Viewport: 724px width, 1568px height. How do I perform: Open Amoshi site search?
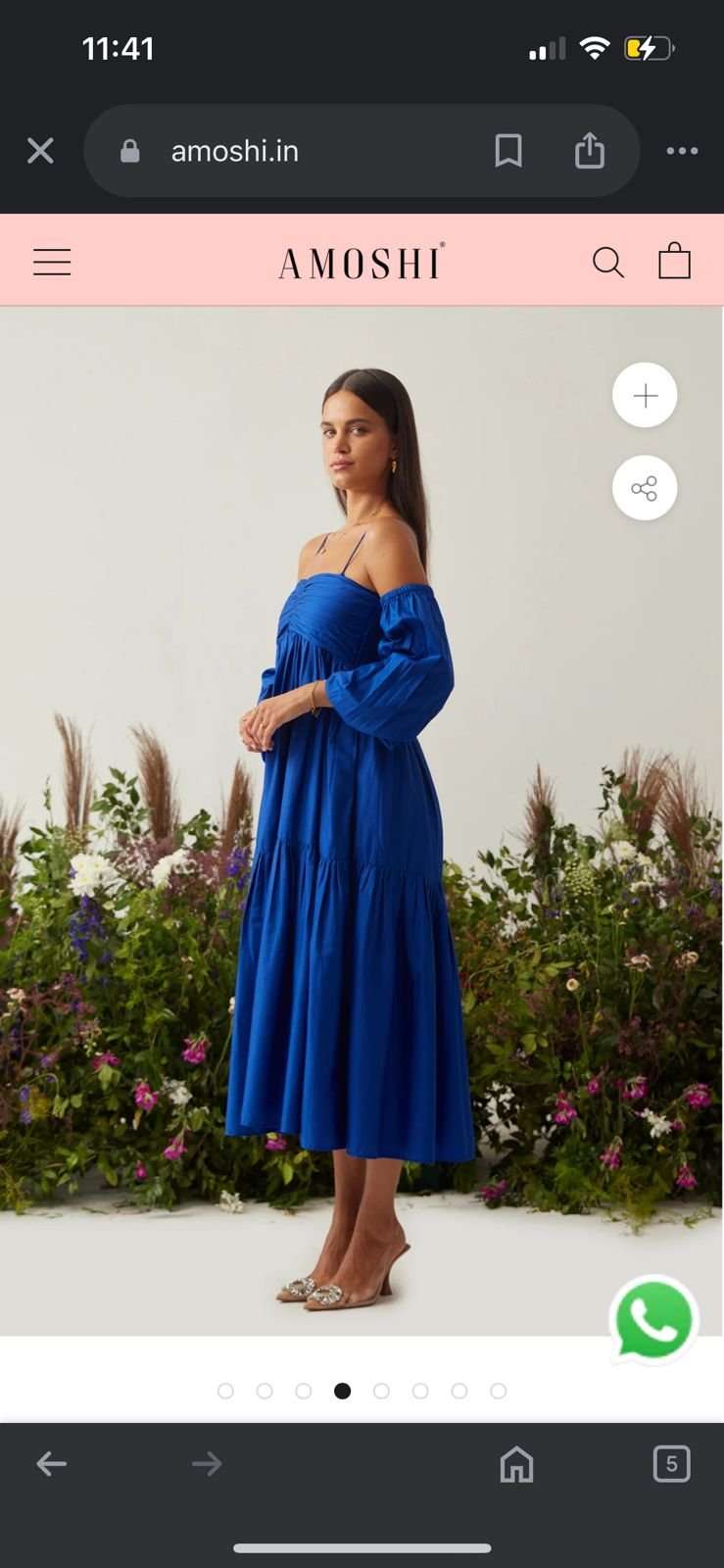point(607,263)
